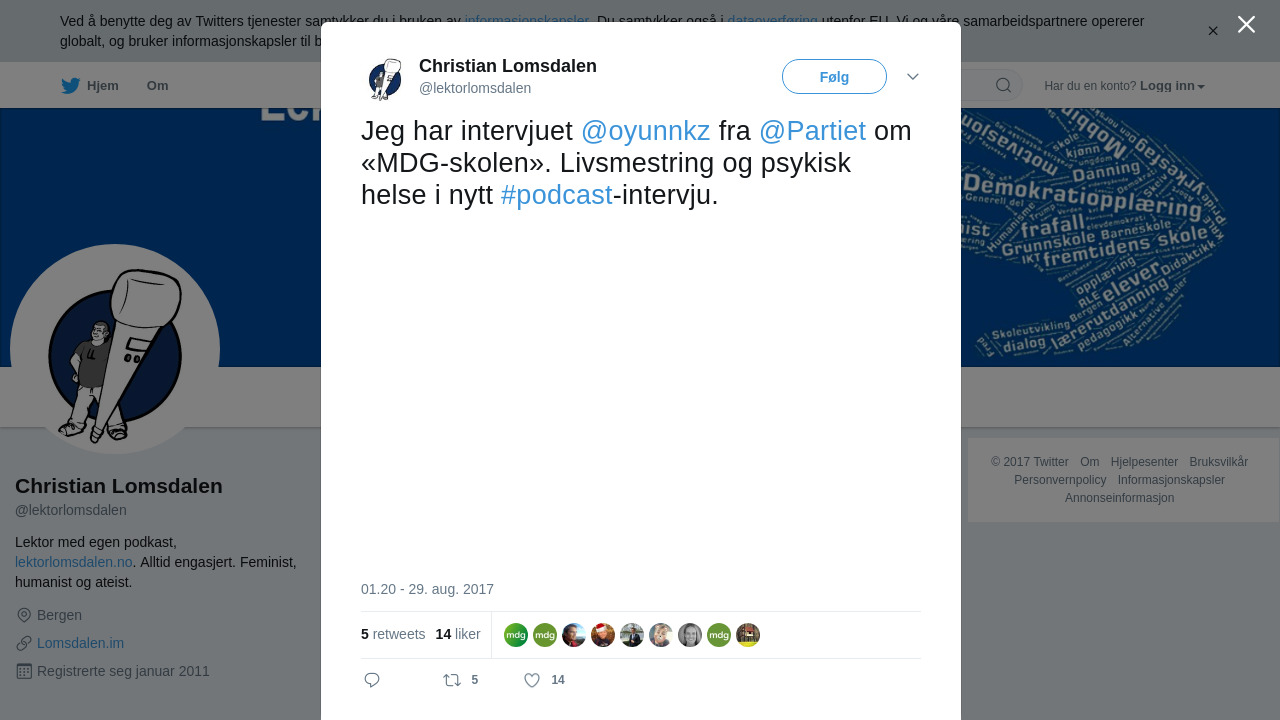This screenshot has width=1280, height=720.
Task: Reply to this tweet
Action: pos(372,680)
